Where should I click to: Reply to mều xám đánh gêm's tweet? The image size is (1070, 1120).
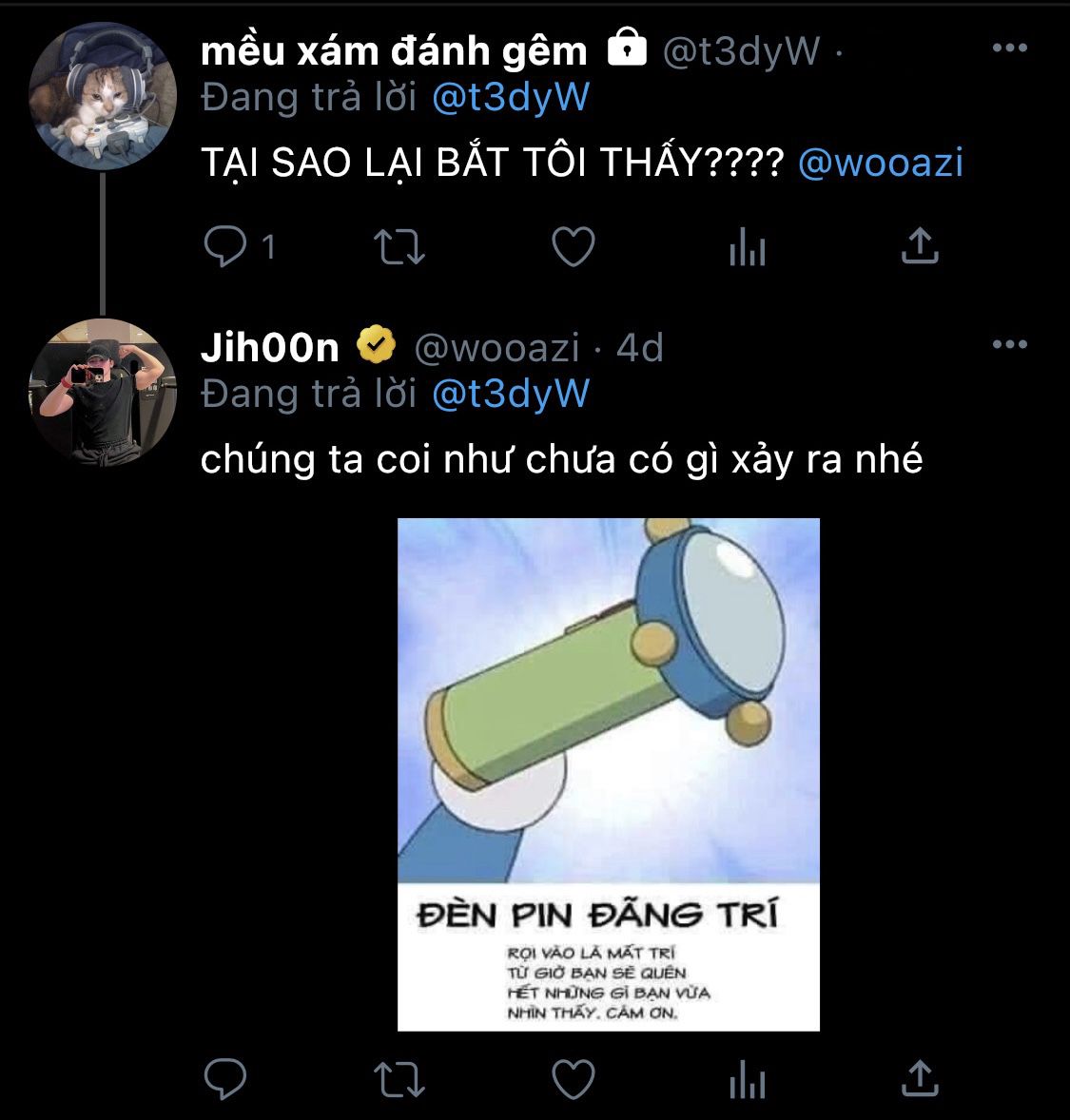coord(225,247)
